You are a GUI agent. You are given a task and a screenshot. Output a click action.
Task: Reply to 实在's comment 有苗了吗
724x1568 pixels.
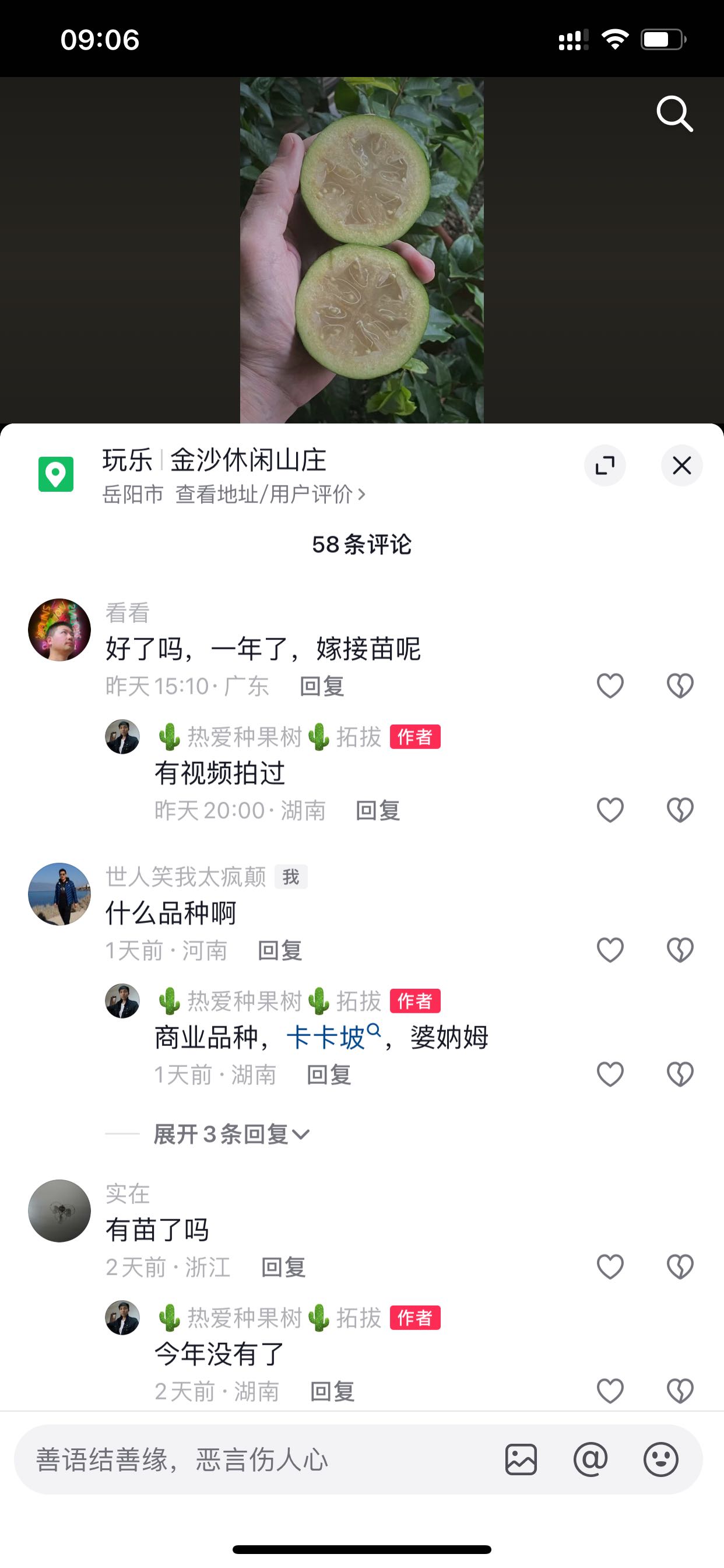click(x=283, y=1268)
